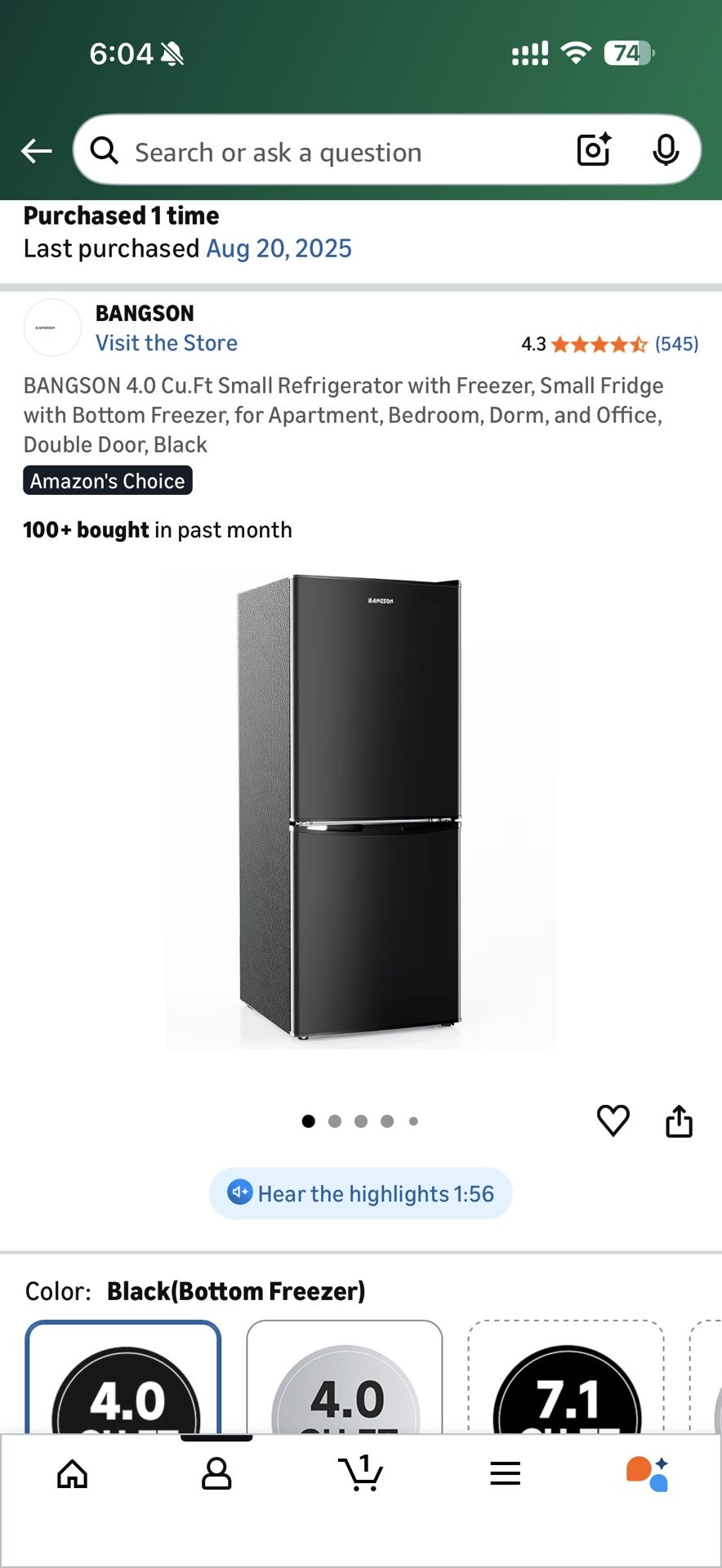Viewport: 722px width, 1568px height.
Task: Open Amazon Lens camera search
Action: [x=593, y=149]
